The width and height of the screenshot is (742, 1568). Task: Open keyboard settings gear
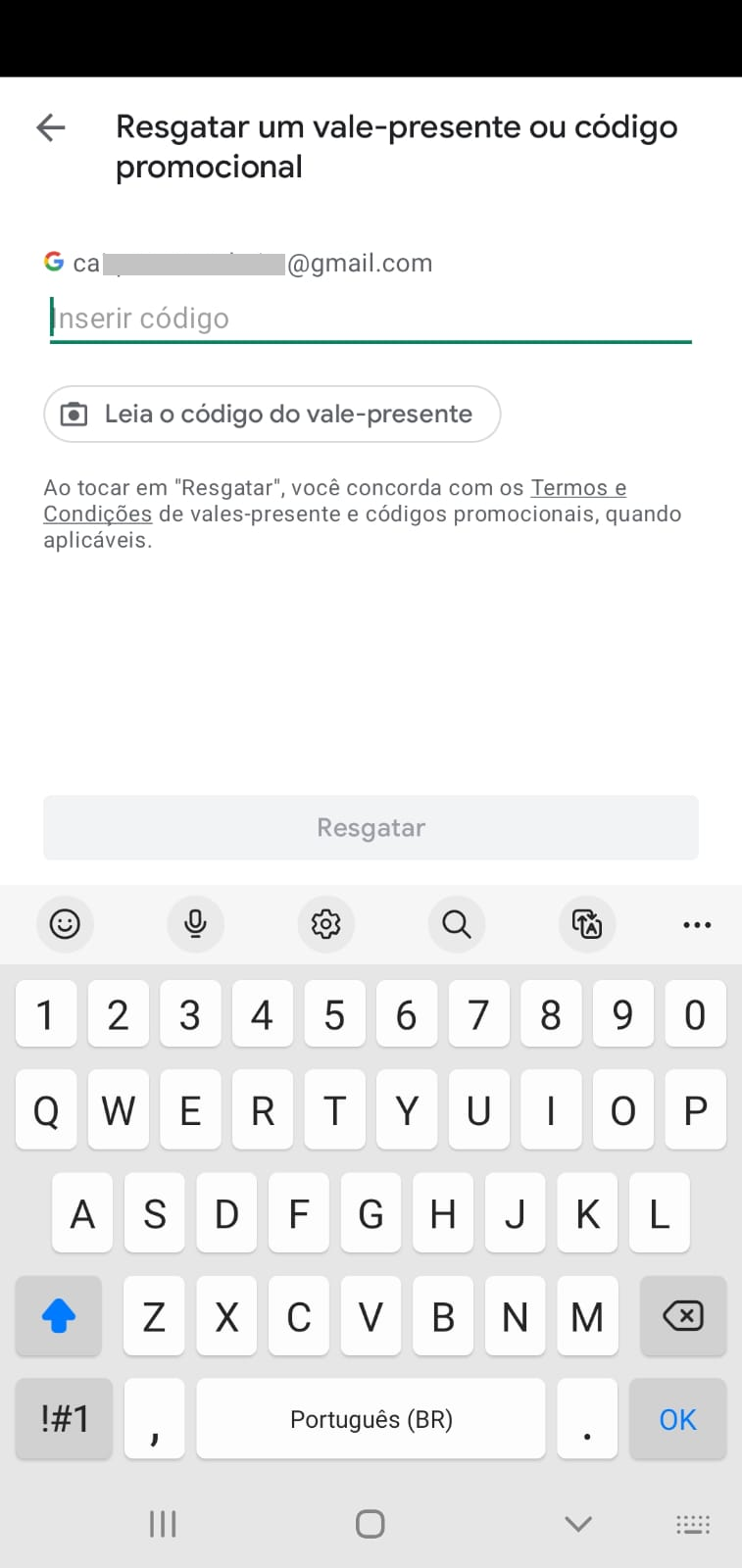click(325, 924)
